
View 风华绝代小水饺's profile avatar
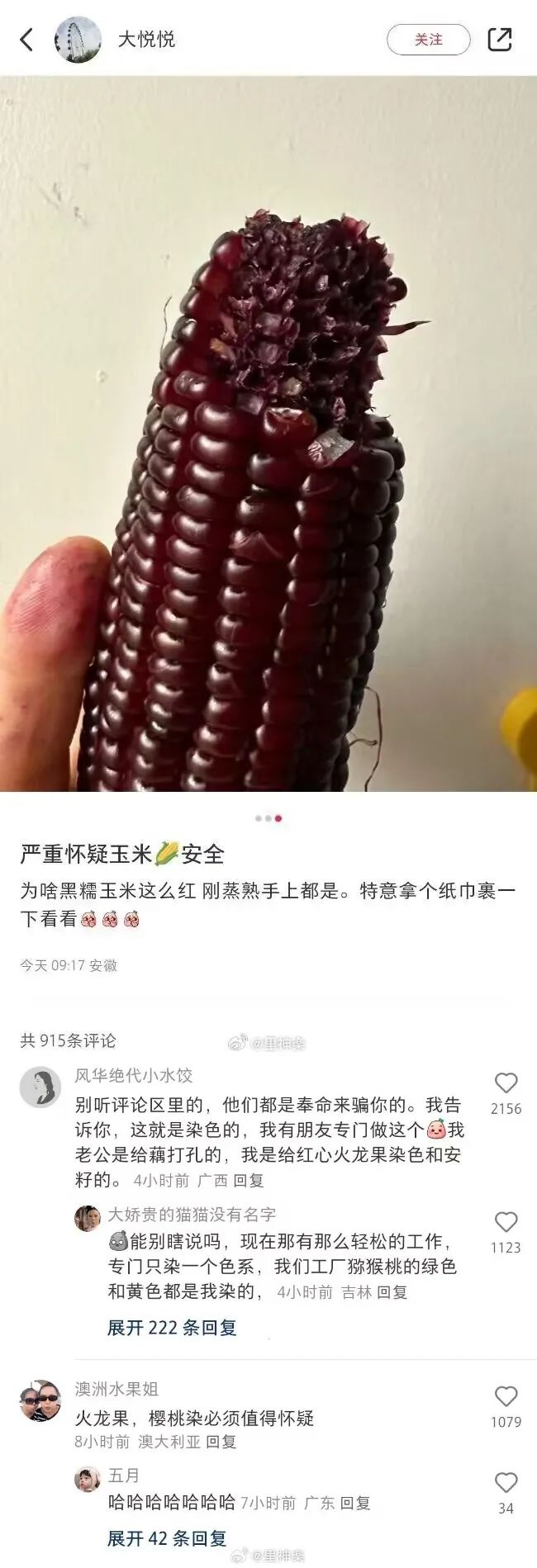(x=40, y=1087)
